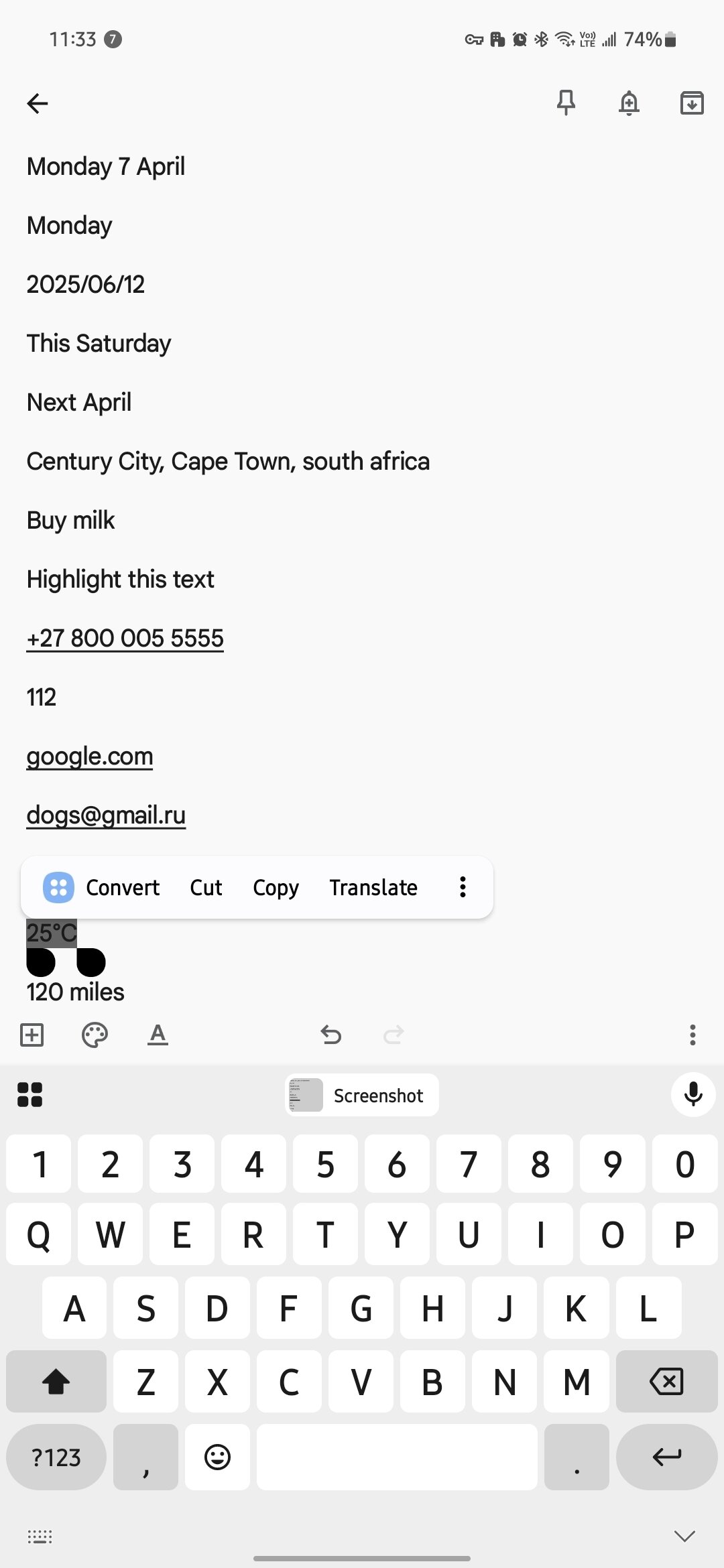This screenshot has width=724, height=1568.
Task: Pin this note
Action: [x=566, y=103]
